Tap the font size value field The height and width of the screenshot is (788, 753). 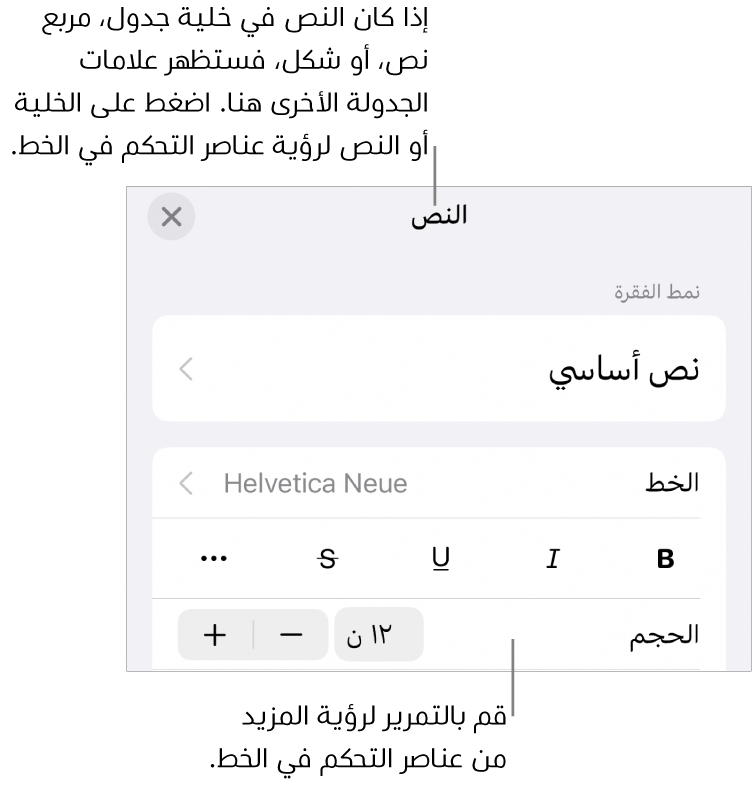pyautogui.click(x=378, y=635)
